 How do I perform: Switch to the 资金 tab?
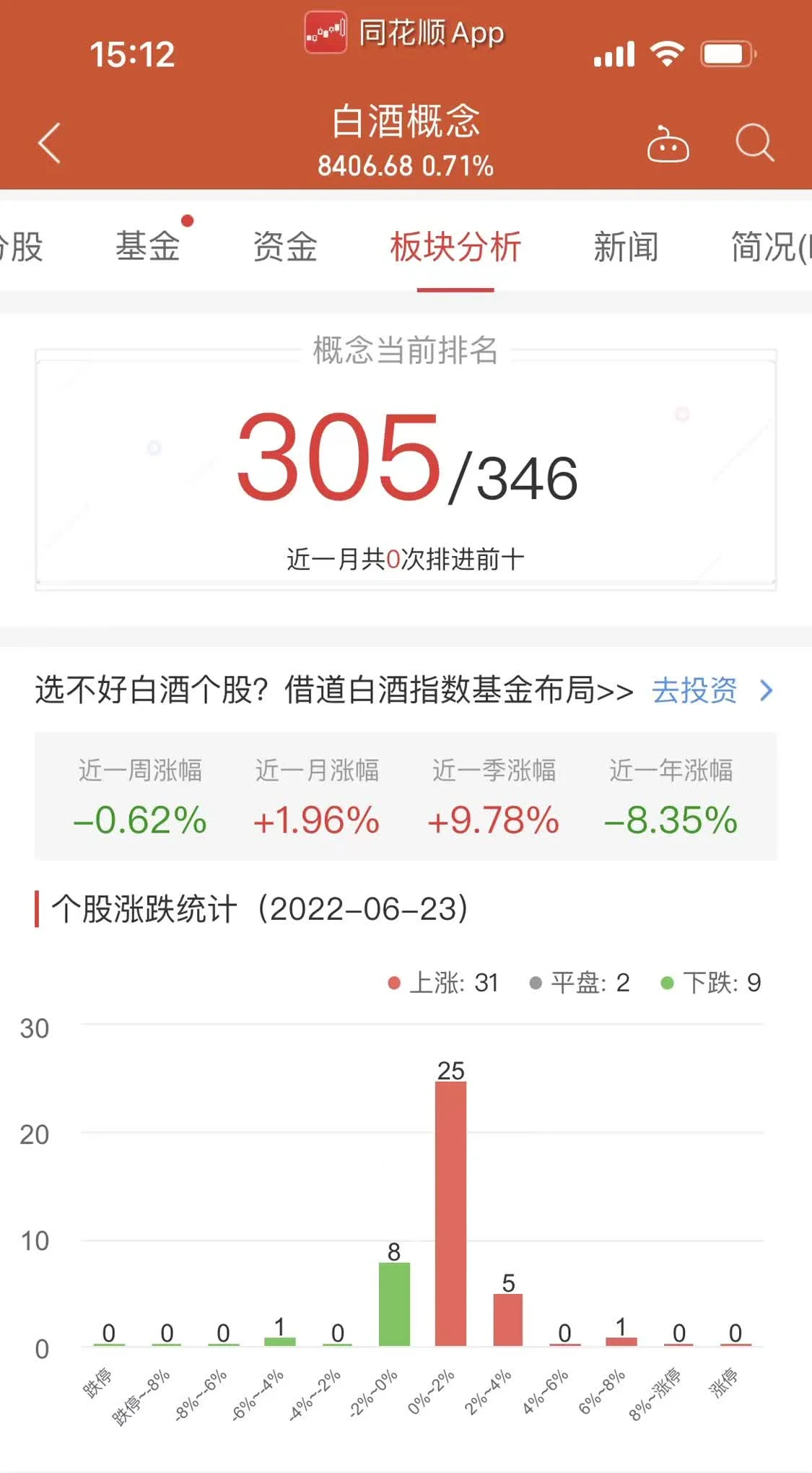click(285, 246)
